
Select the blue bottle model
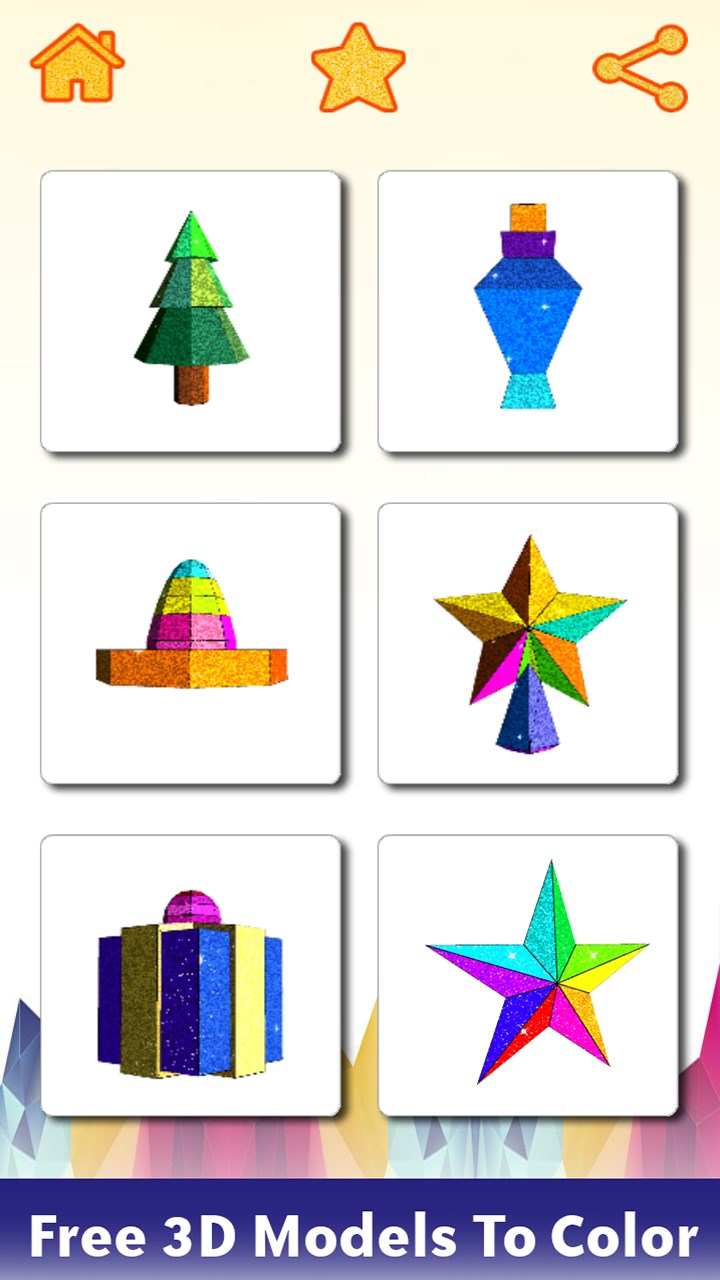(528, 311)
